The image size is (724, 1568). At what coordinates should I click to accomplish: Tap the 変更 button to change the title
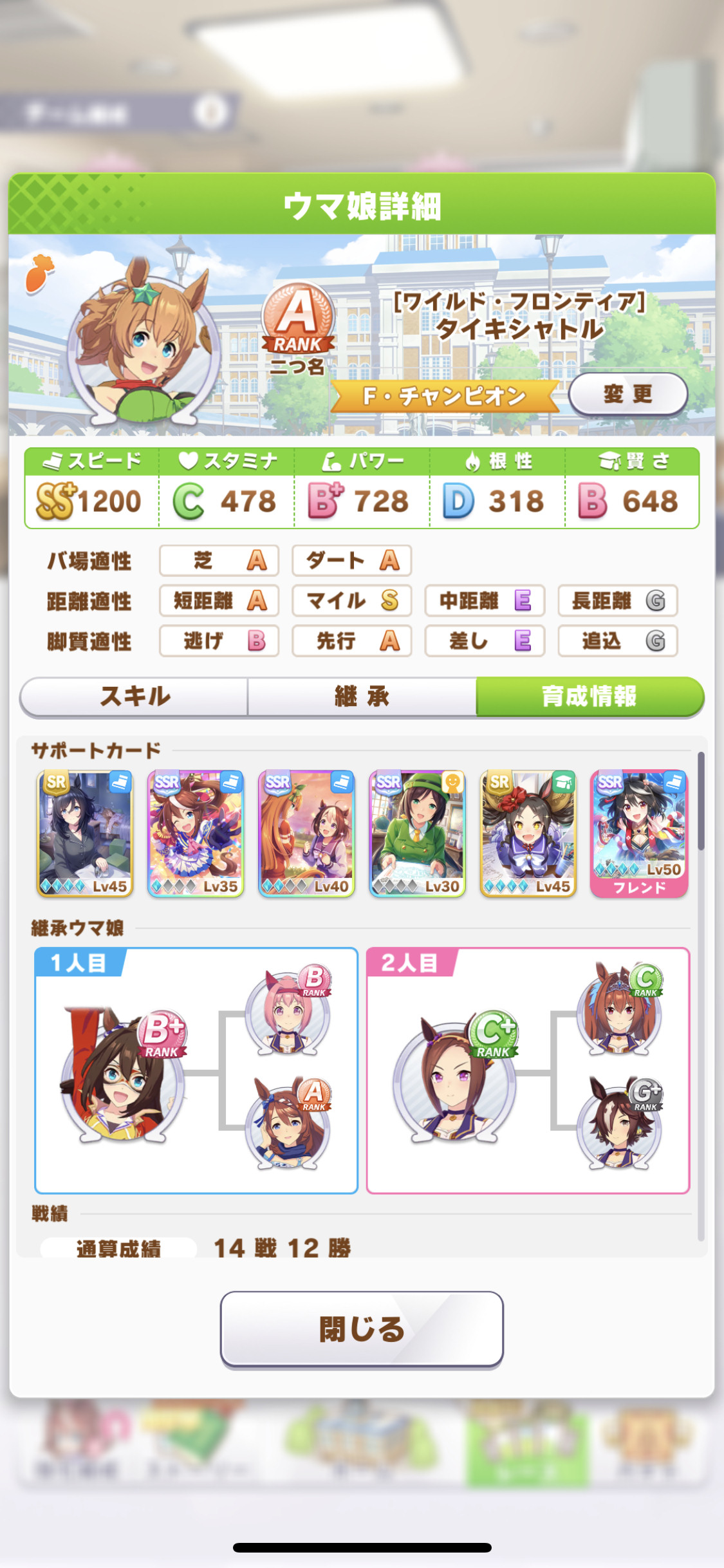[x=627, y=393]
